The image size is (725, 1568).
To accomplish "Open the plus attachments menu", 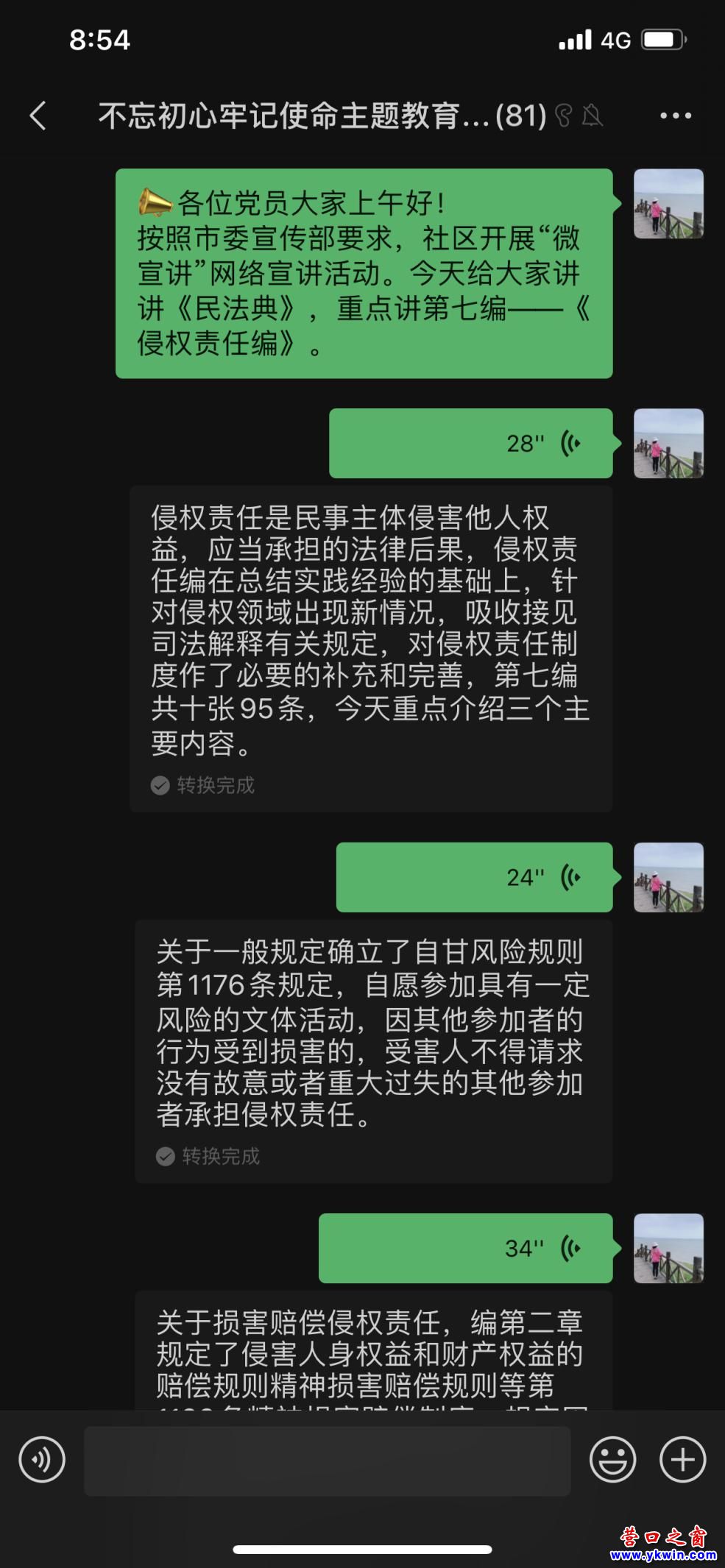I will pos(682,1460).
